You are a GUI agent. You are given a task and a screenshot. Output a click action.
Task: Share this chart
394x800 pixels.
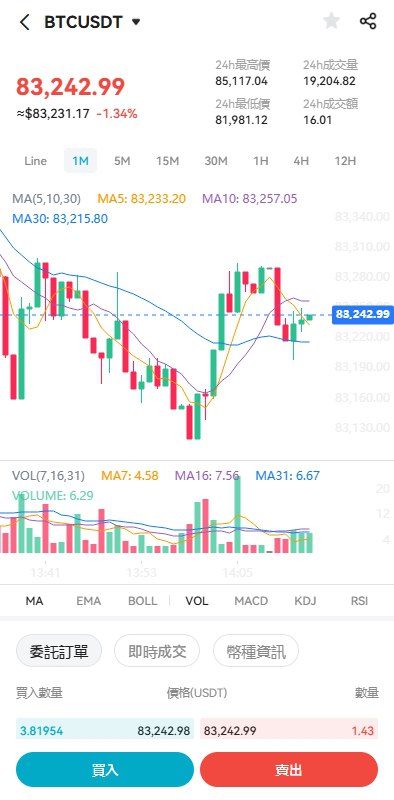368,21
